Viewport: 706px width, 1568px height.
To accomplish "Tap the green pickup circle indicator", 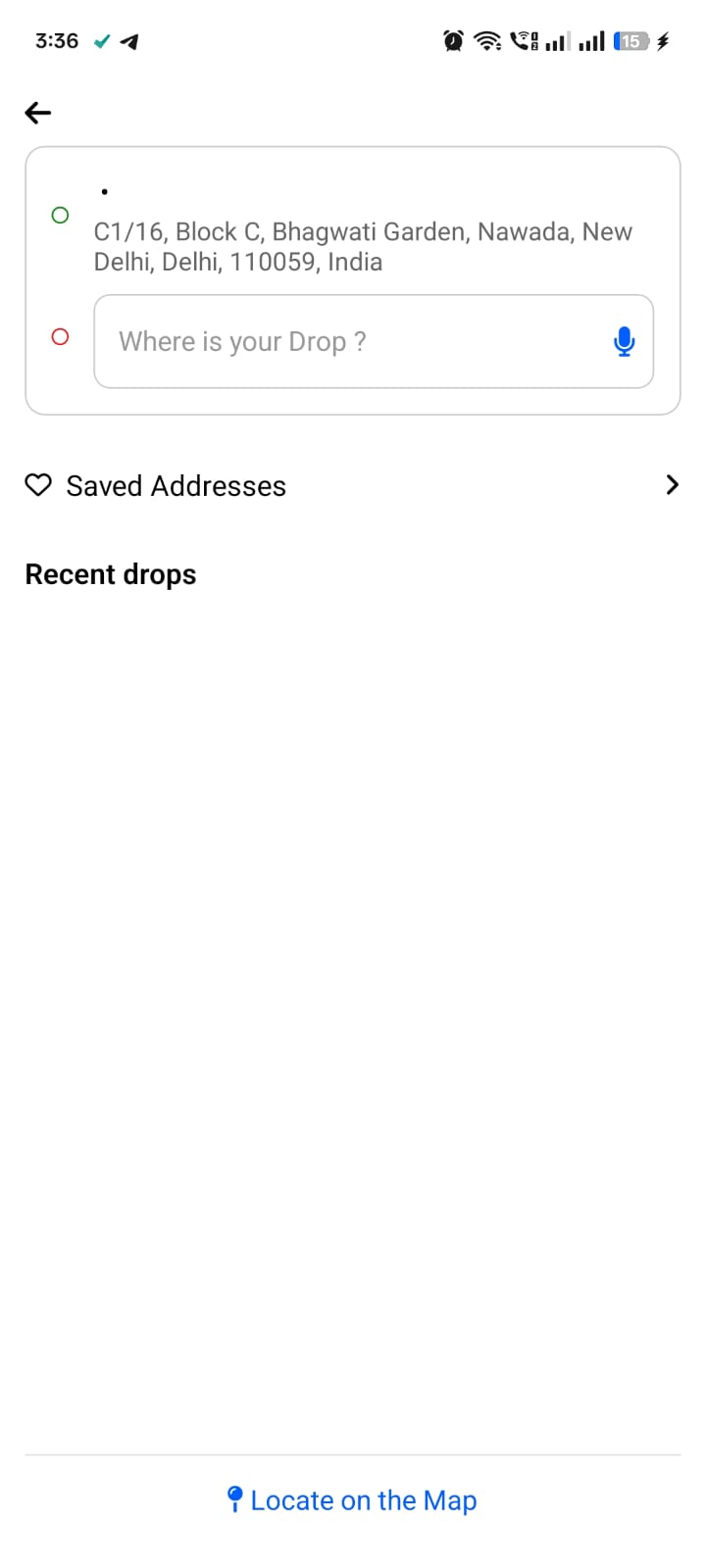I will 60,215.
